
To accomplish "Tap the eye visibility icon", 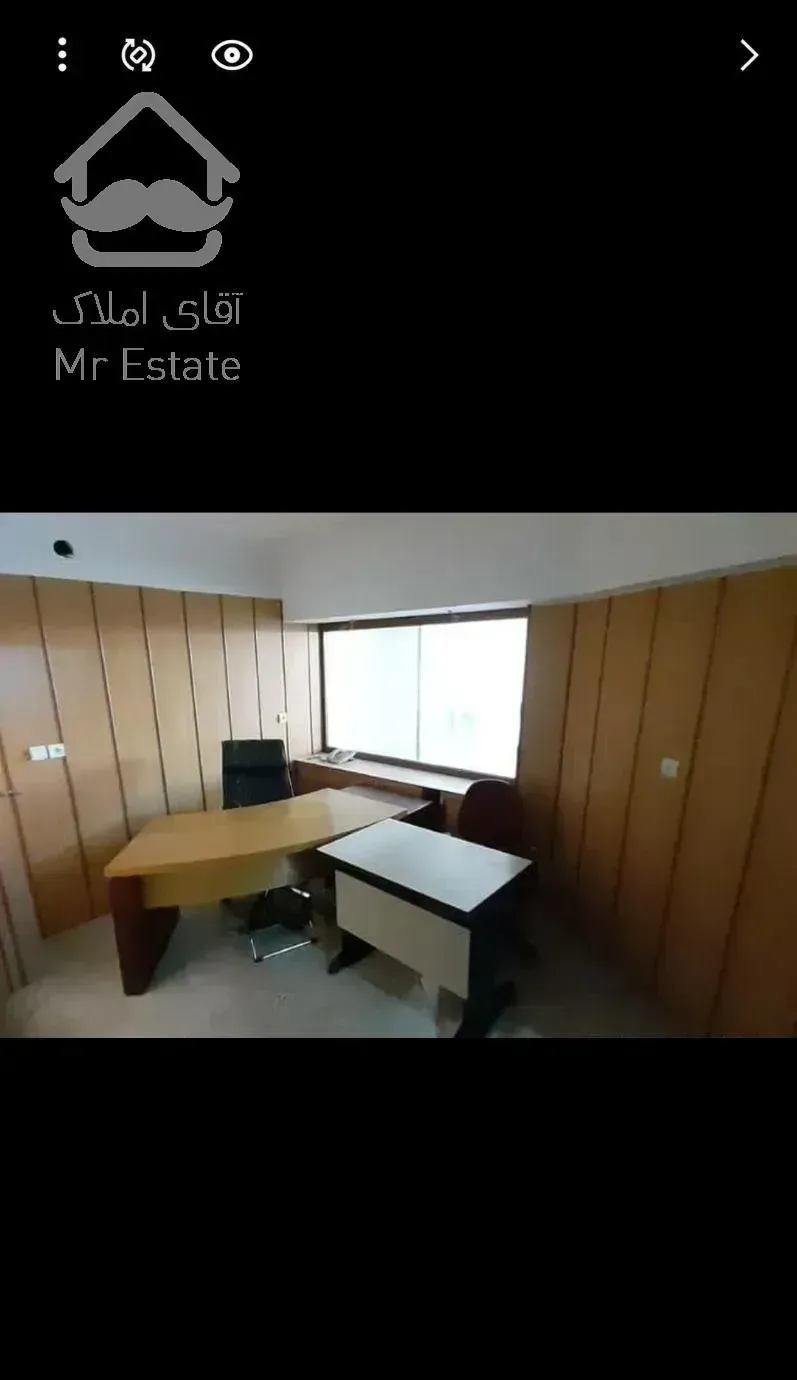I will click(232, 55).
